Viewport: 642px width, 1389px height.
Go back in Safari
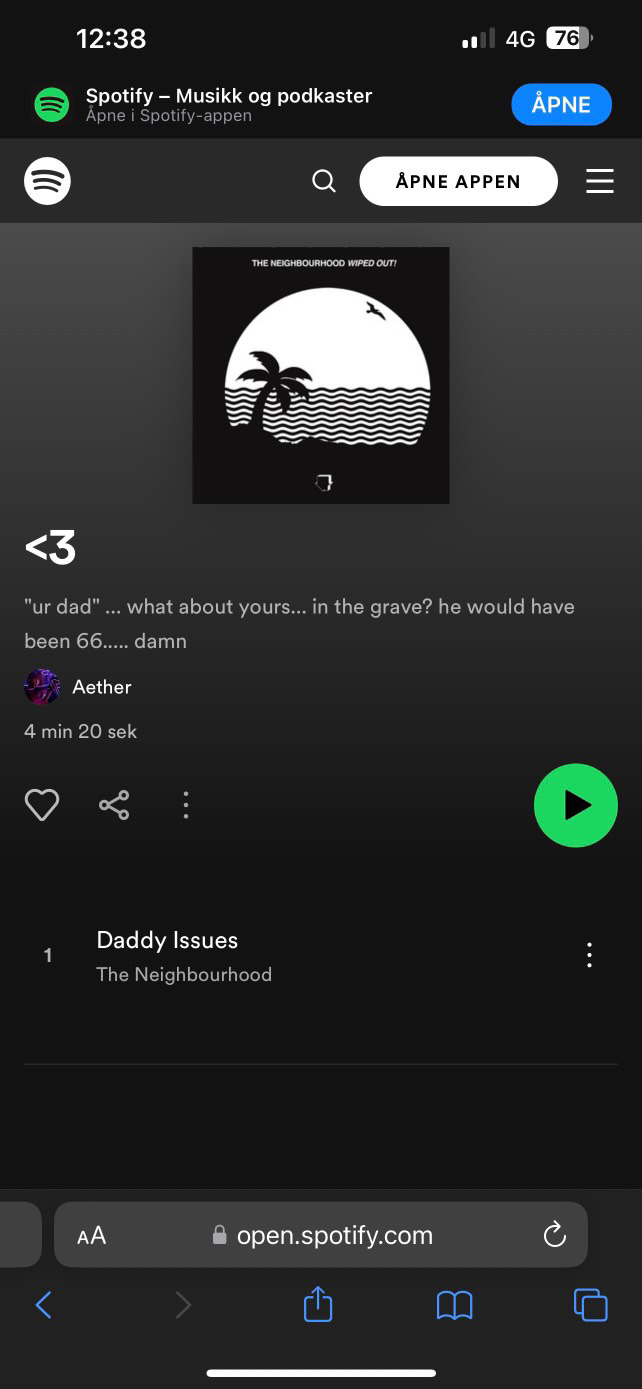(43, 1304)
